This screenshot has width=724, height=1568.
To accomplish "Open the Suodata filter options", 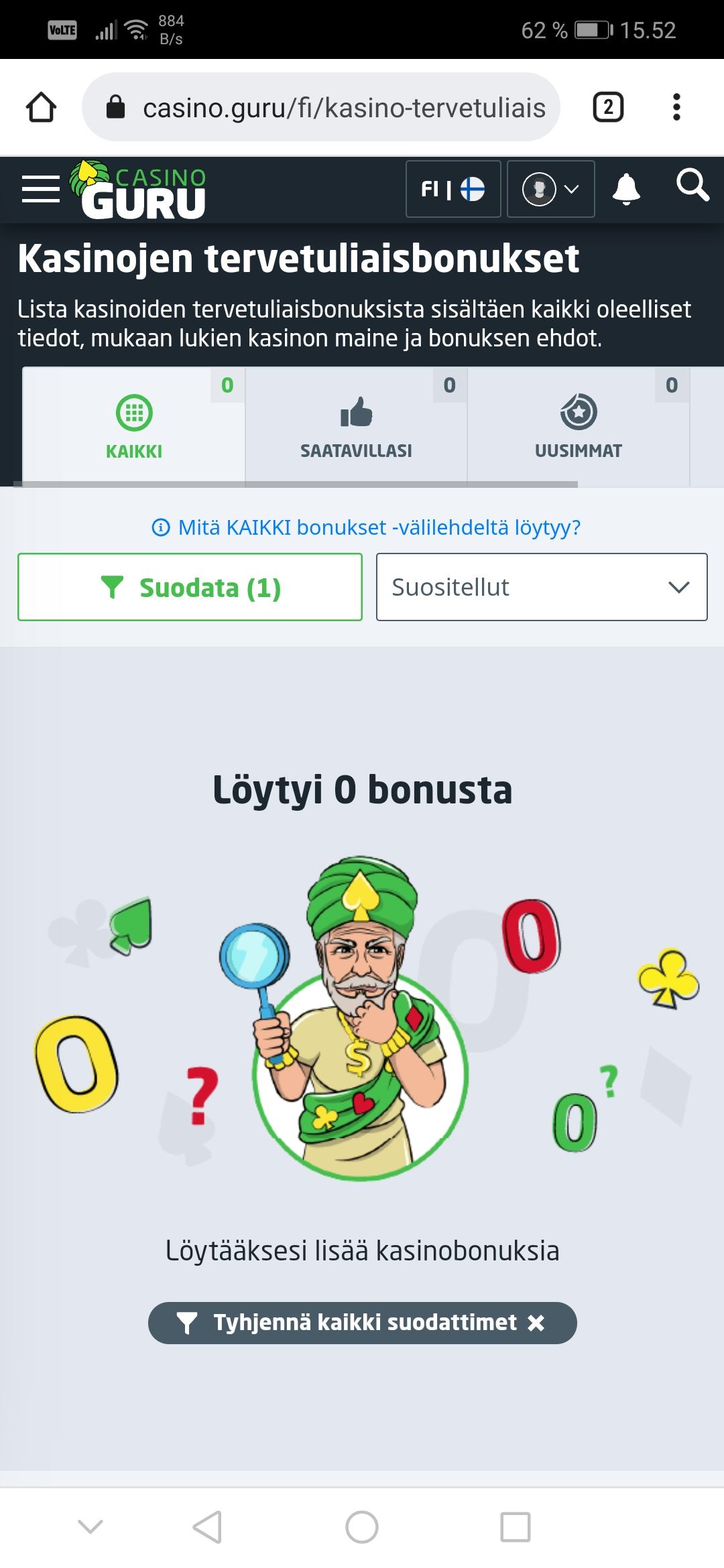I will point(190,587).
